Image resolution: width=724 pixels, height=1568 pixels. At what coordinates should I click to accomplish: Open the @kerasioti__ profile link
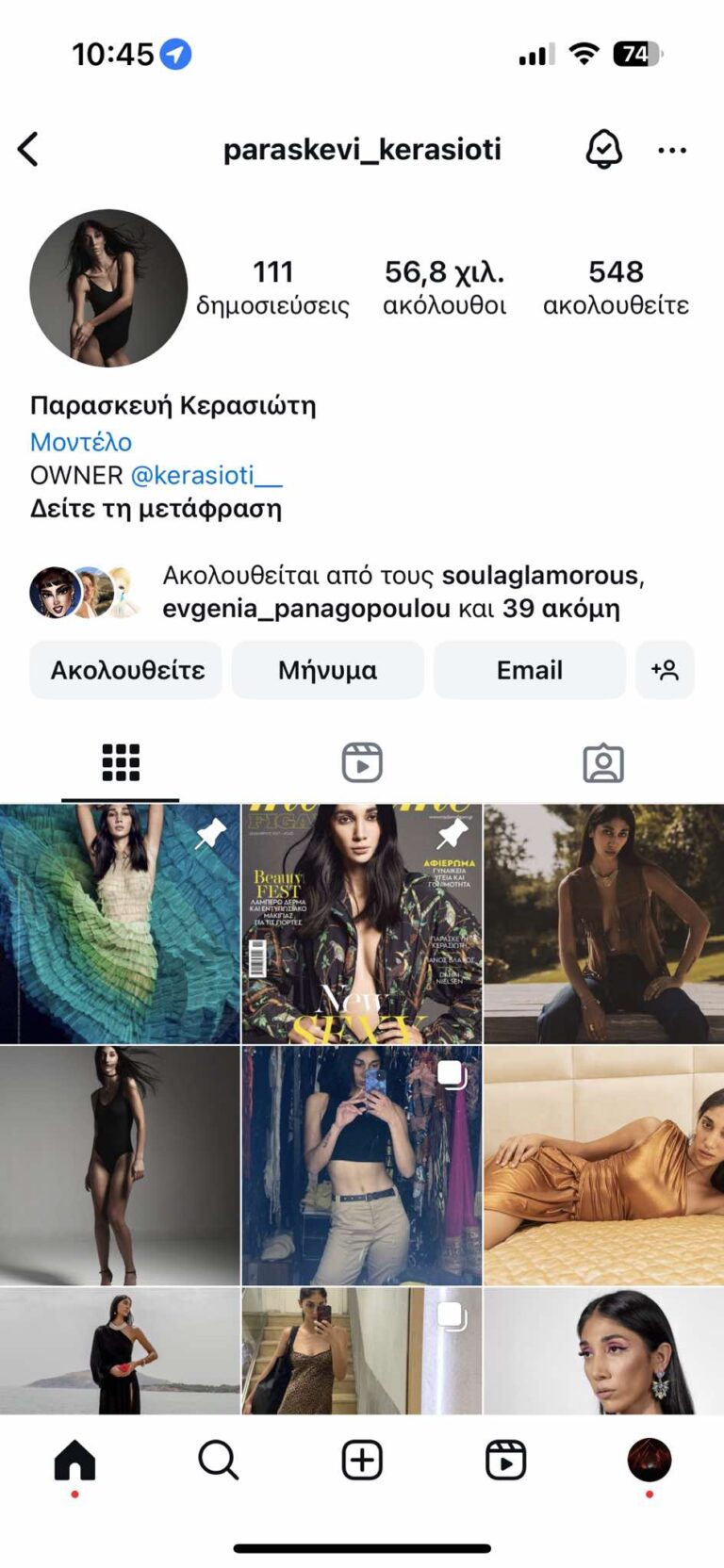[206, 475]
